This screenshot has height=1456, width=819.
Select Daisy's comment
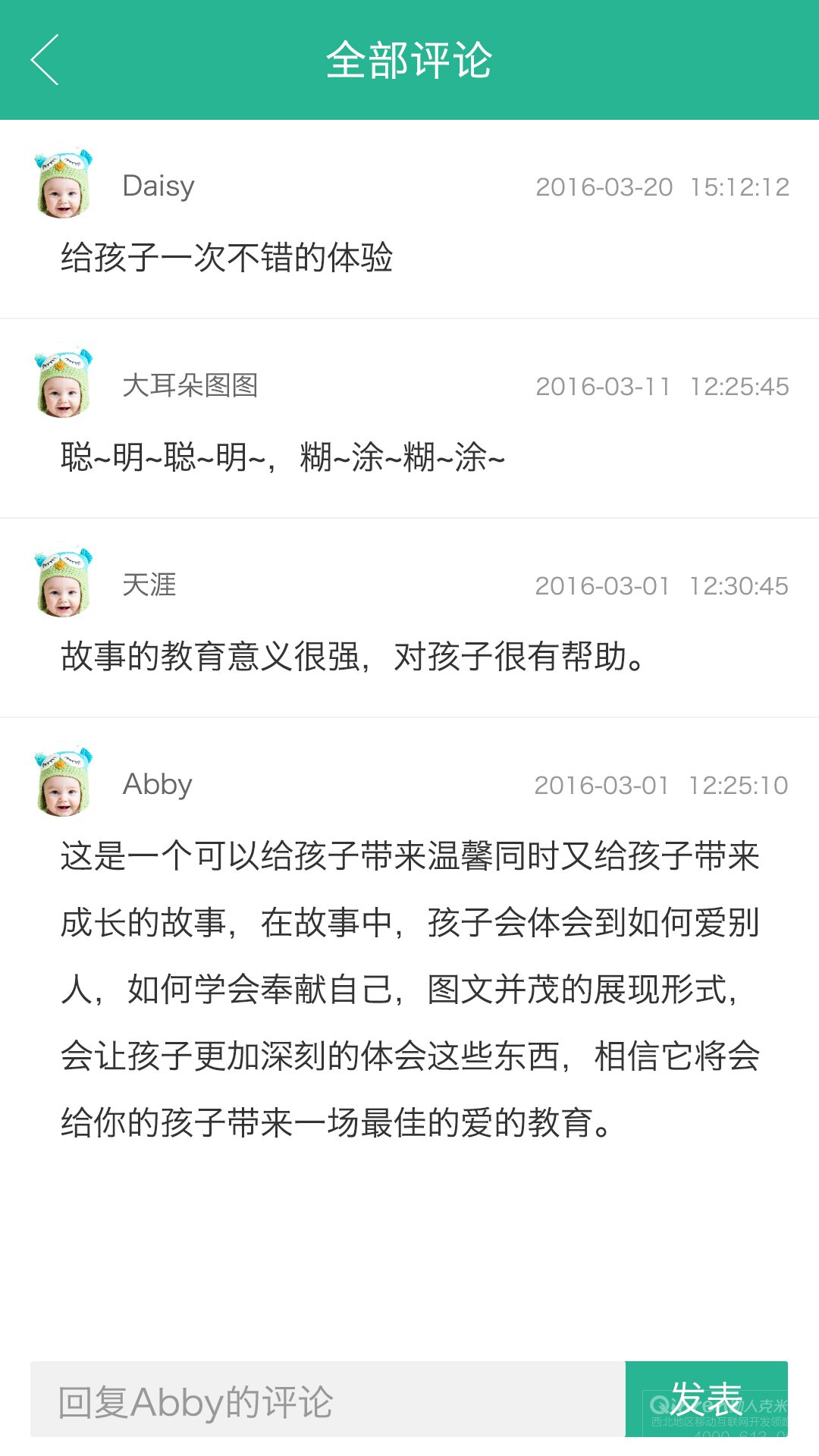click(409, 220)
